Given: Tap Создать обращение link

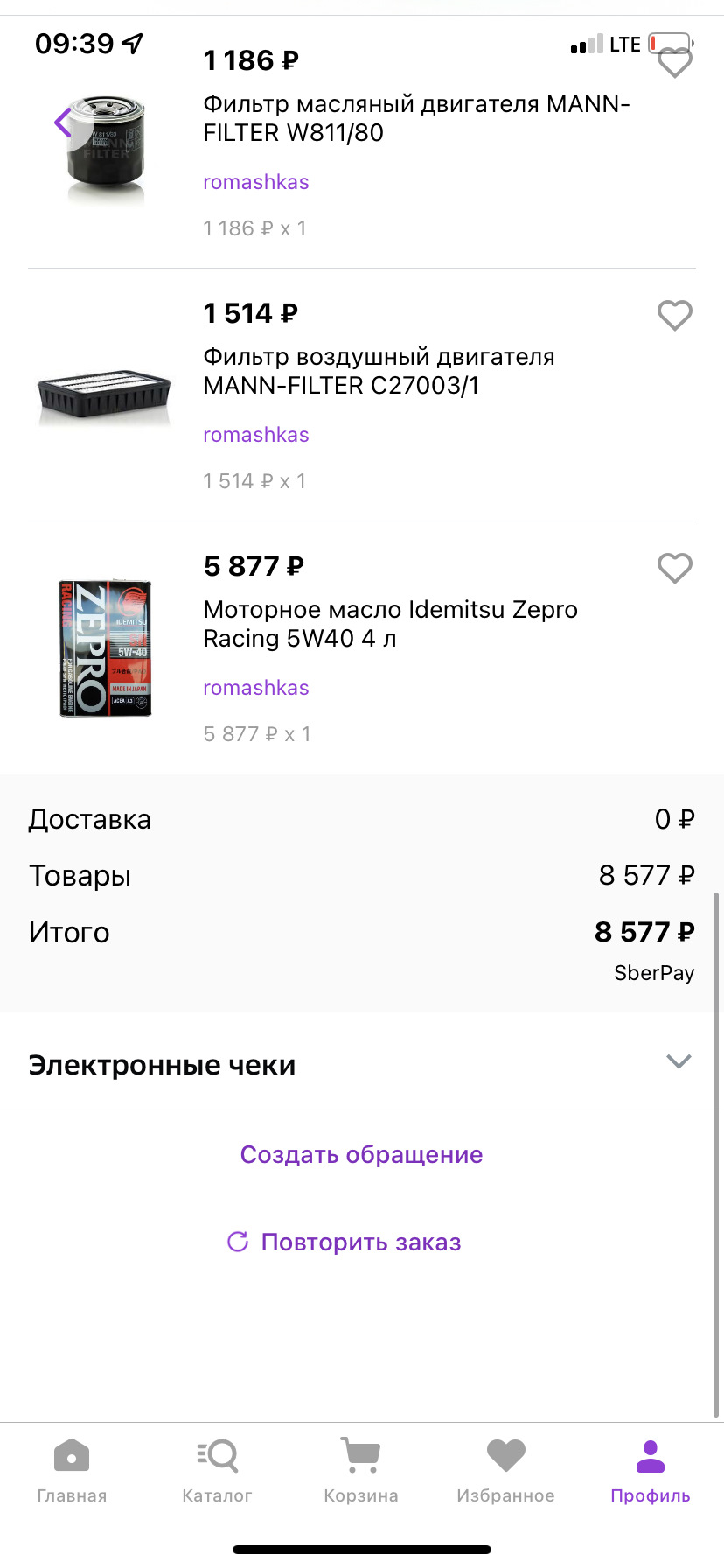Looking at the screenshot, I should point(360,1154).
